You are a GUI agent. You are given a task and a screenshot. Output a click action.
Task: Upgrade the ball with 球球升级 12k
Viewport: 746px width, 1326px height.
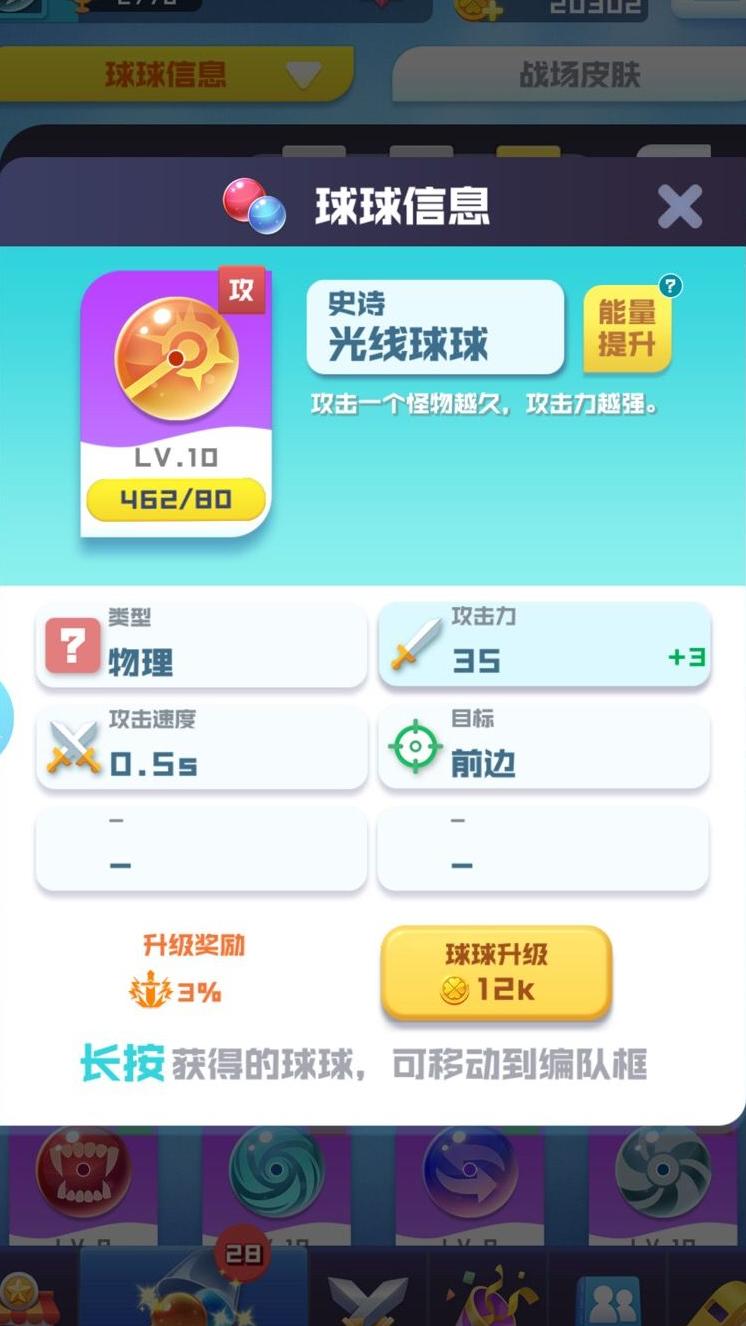coord(496,973)
